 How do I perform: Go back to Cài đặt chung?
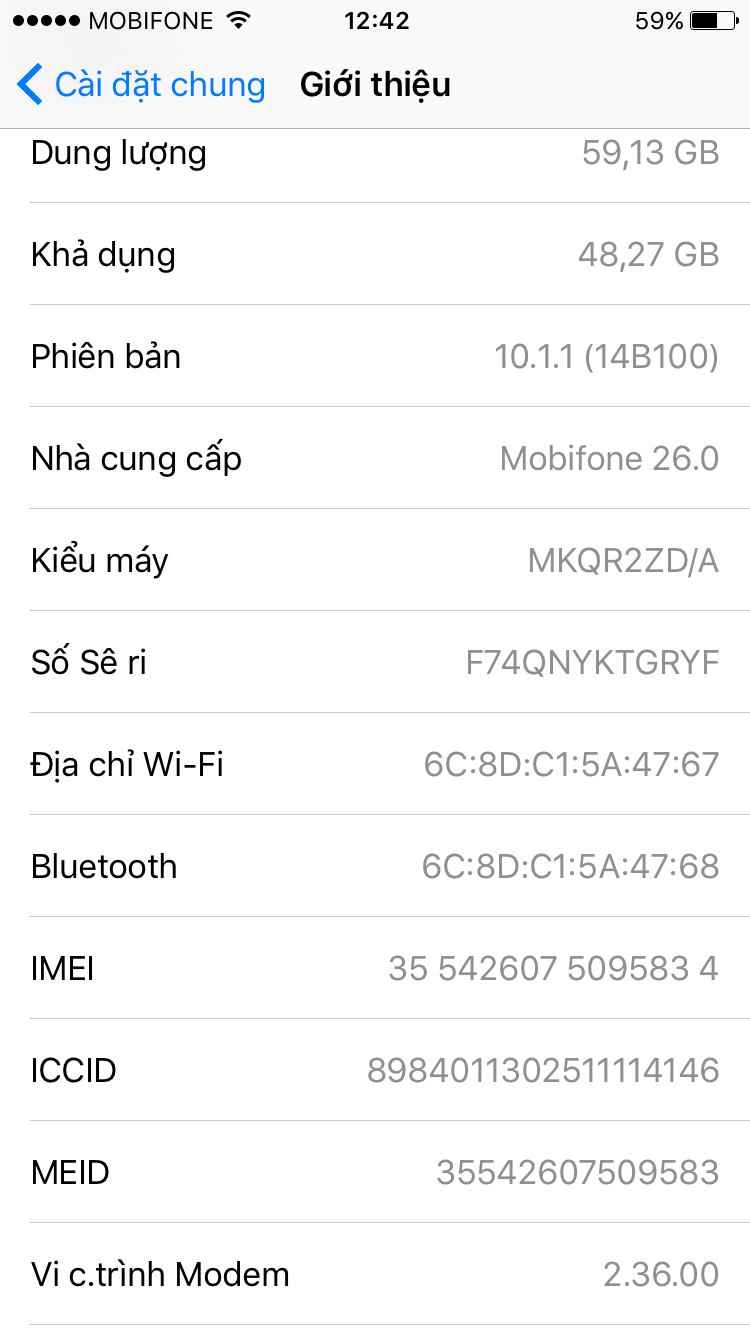tap(141, 85)
